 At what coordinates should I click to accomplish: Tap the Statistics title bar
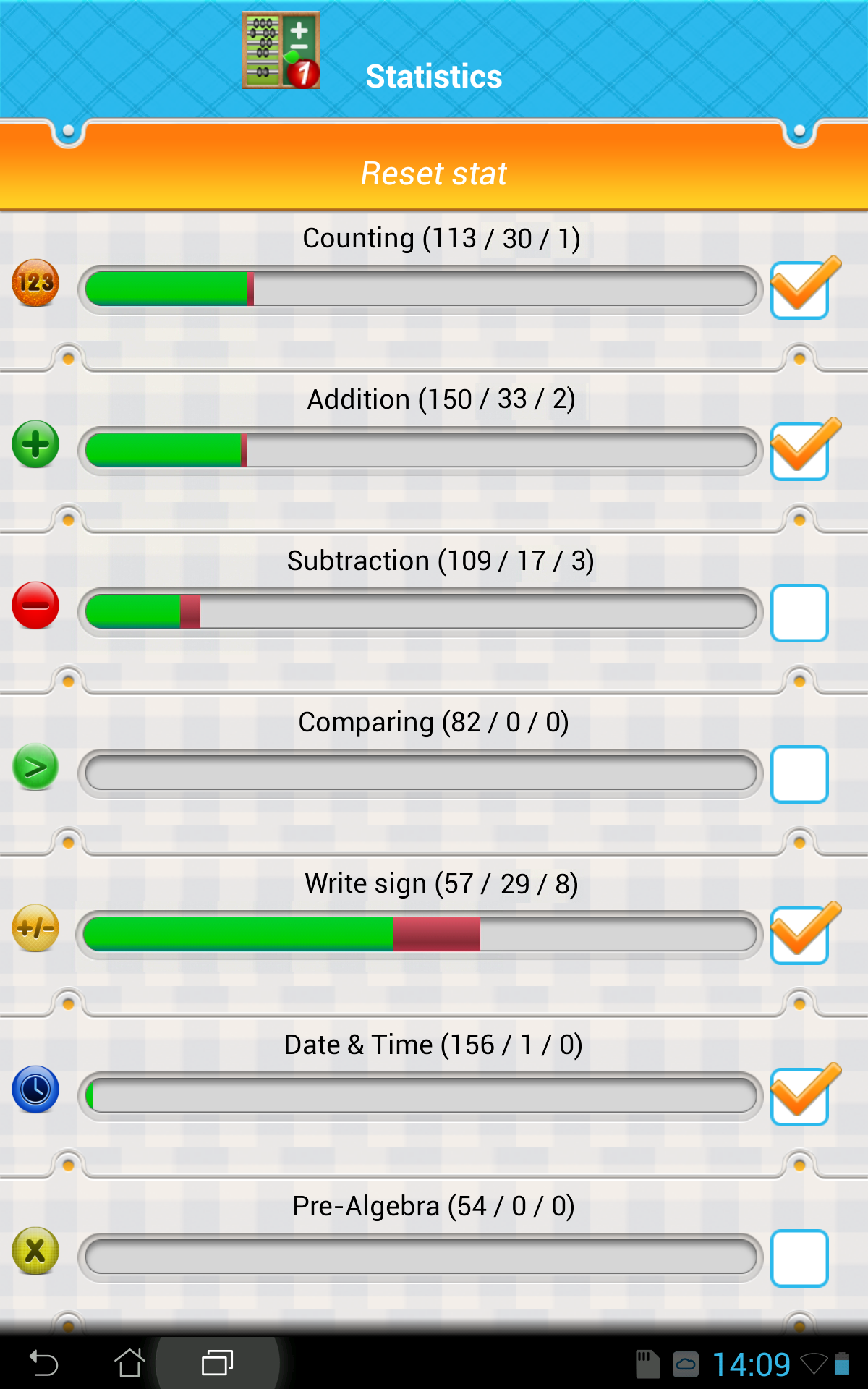[433, 75]
